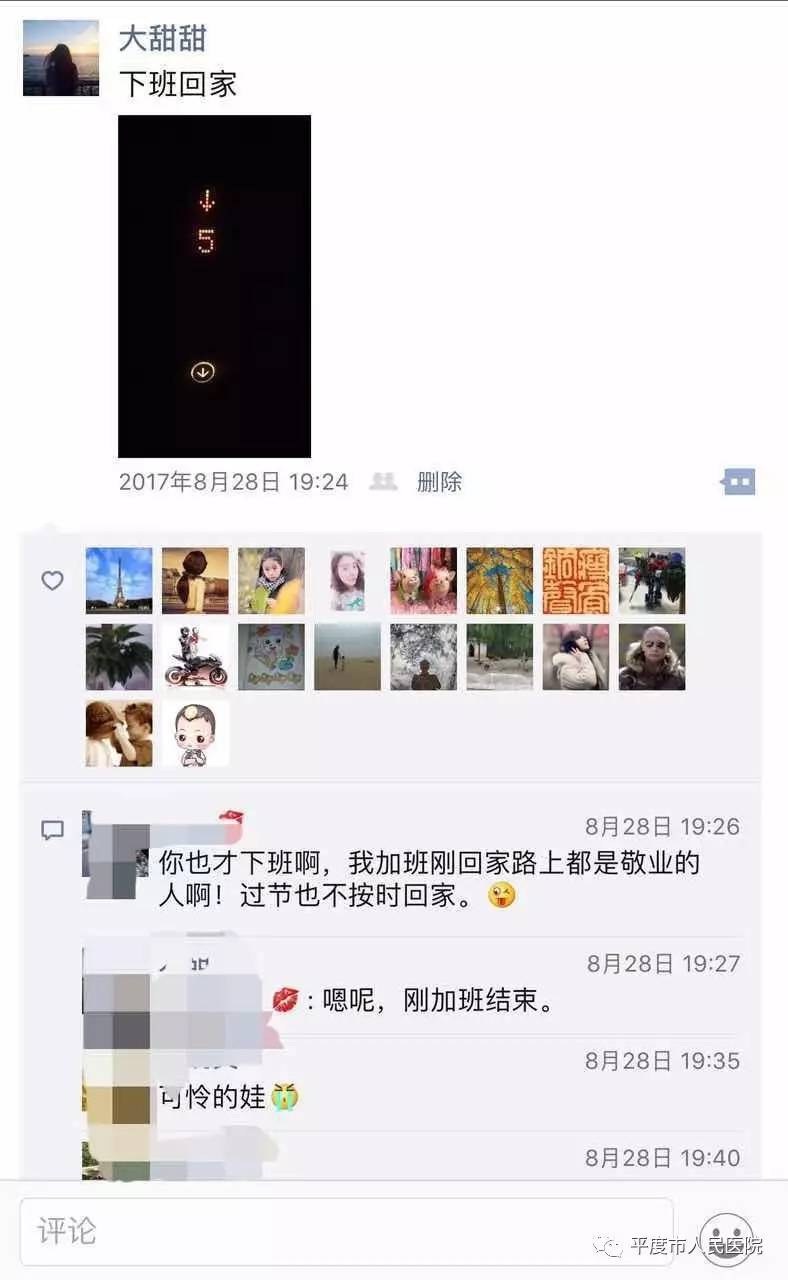
Task: Open the elevator photo in the post
Action: 214,286
